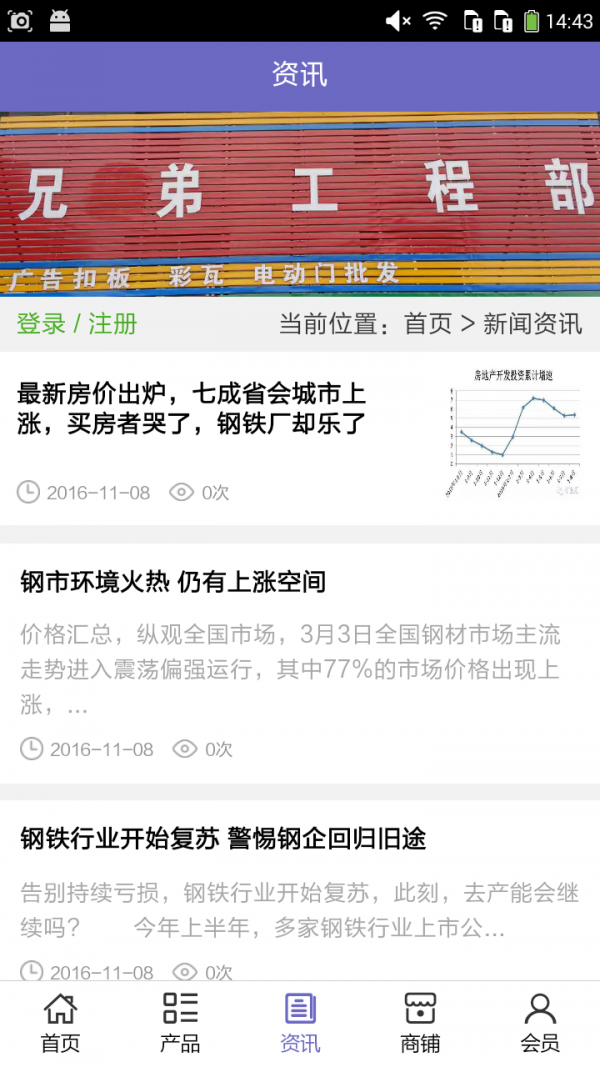The image size is (600, 1067).
Task: Switch to the 首页 tab
Action: point(60,1023)
